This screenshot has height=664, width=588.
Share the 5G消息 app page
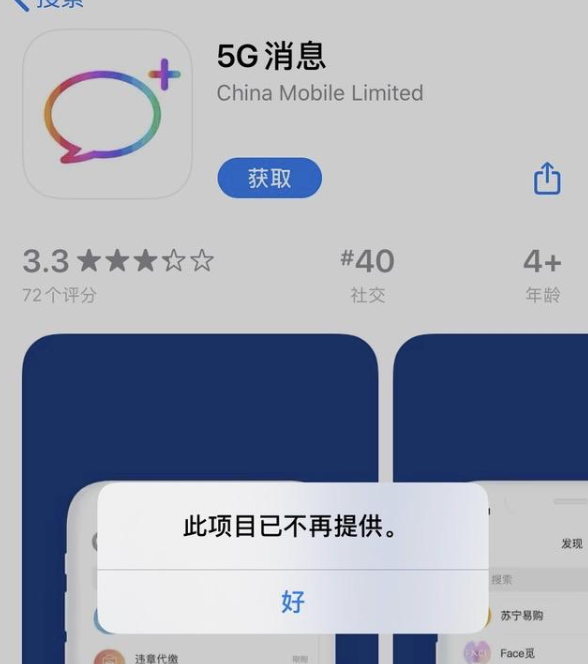[547, 178]
